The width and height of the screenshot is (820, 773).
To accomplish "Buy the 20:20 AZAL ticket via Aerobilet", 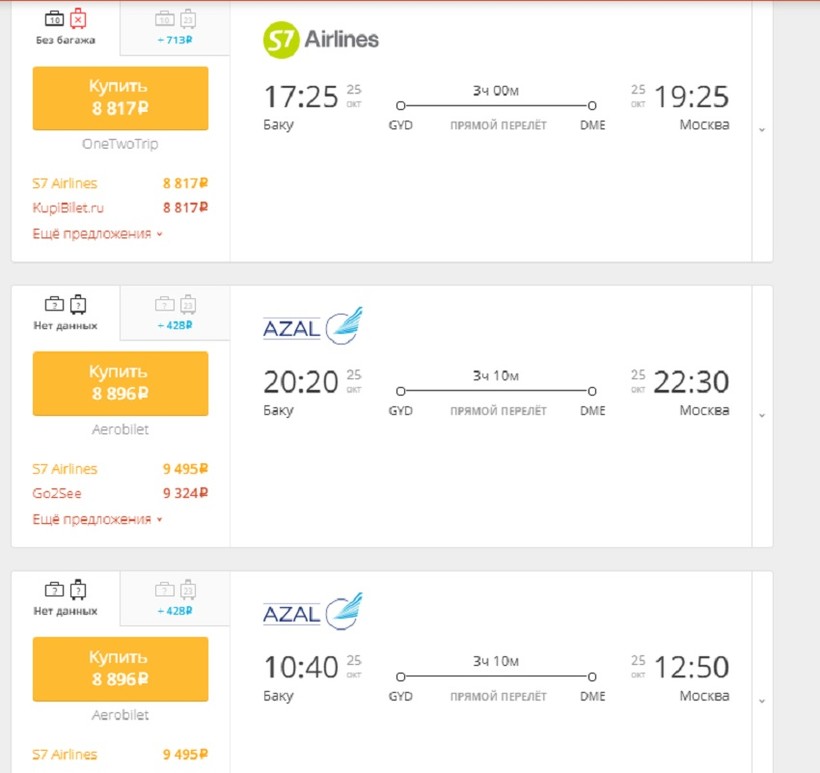I will click(x=120, y=383).
